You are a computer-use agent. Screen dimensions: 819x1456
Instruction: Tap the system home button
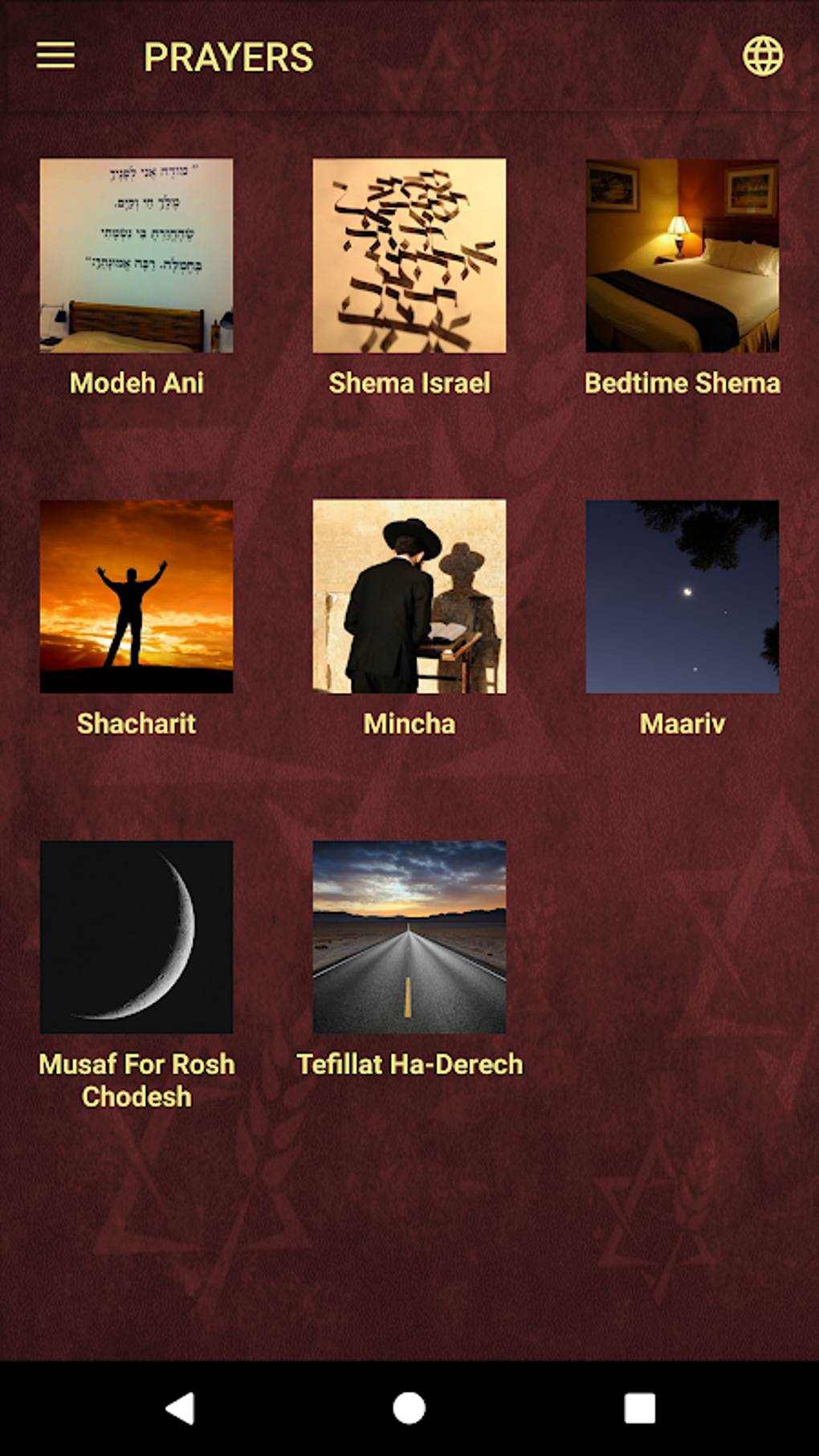coord(409,1408)
